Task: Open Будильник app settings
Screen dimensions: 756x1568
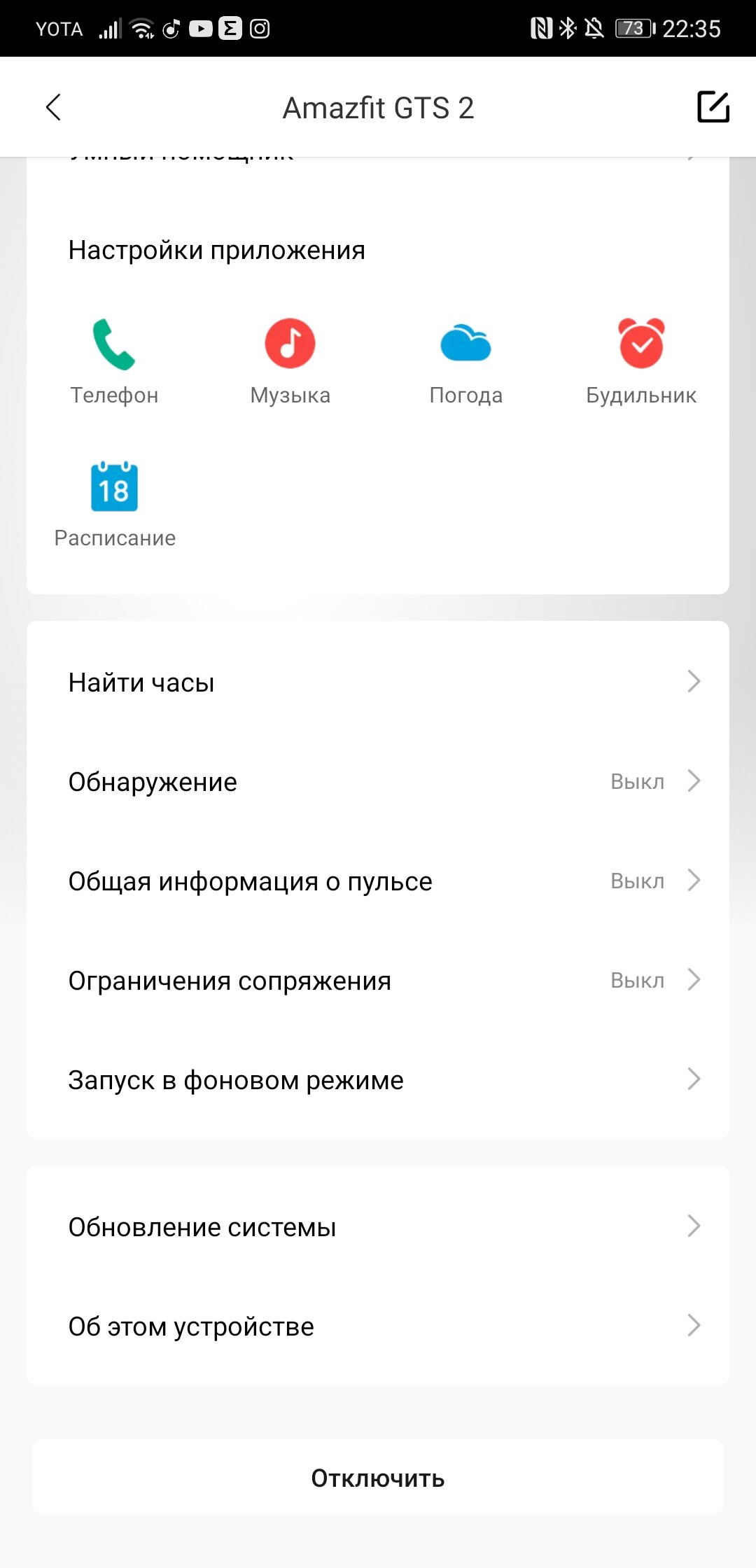Action: 641,361
